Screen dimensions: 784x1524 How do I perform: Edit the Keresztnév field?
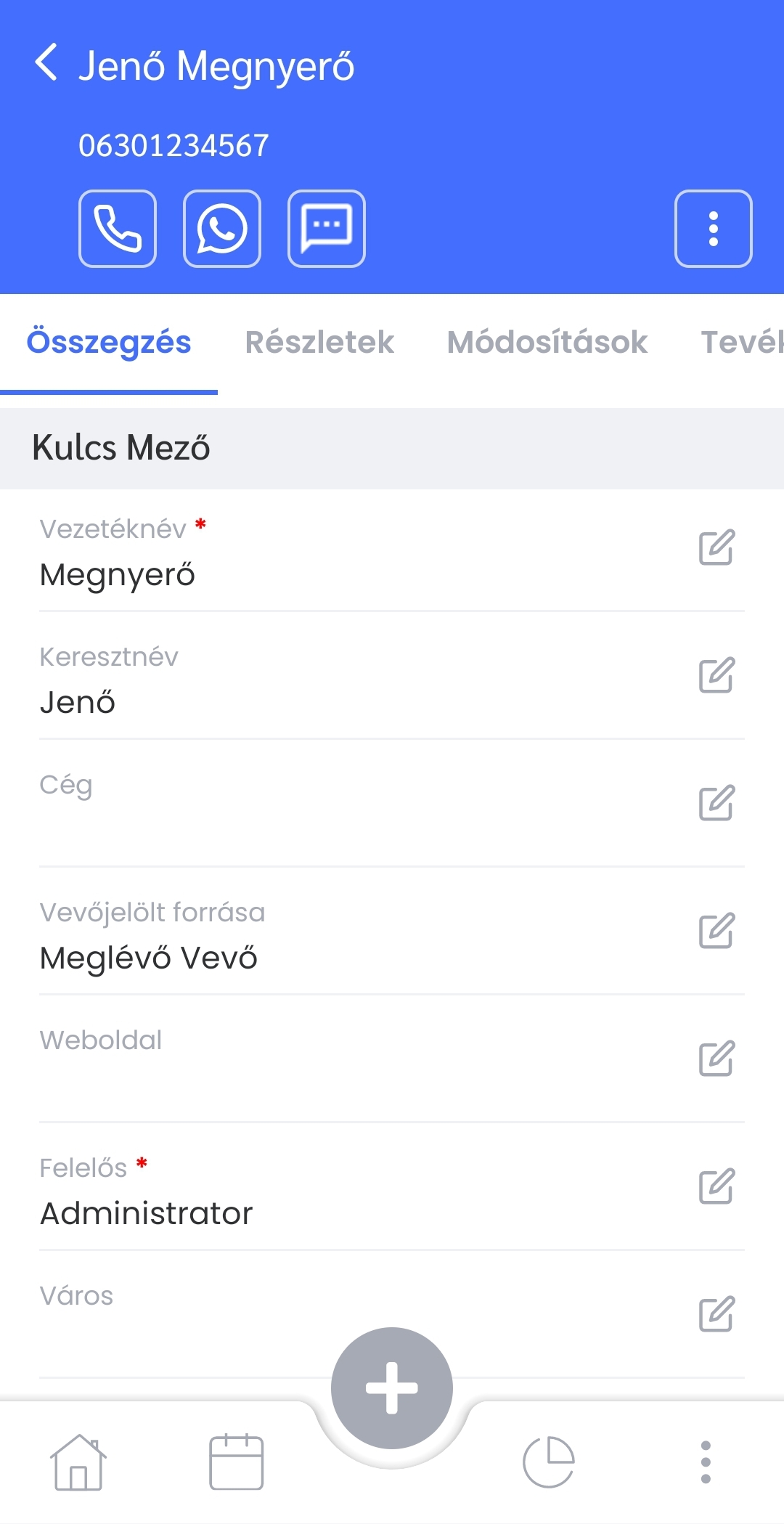[x=716, y=676]
